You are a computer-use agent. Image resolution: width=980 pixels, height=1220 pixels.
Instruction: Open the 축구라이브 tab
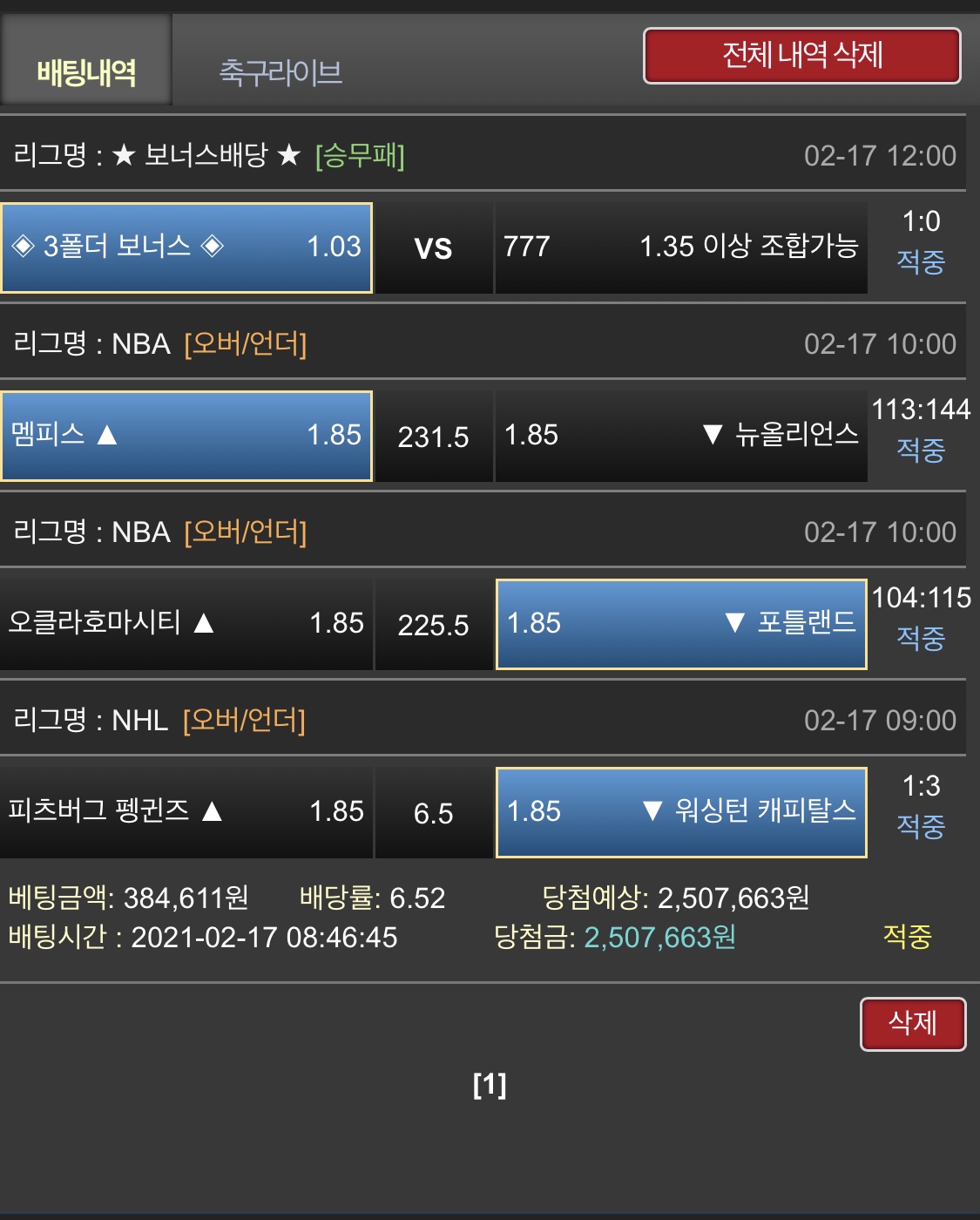280,71
